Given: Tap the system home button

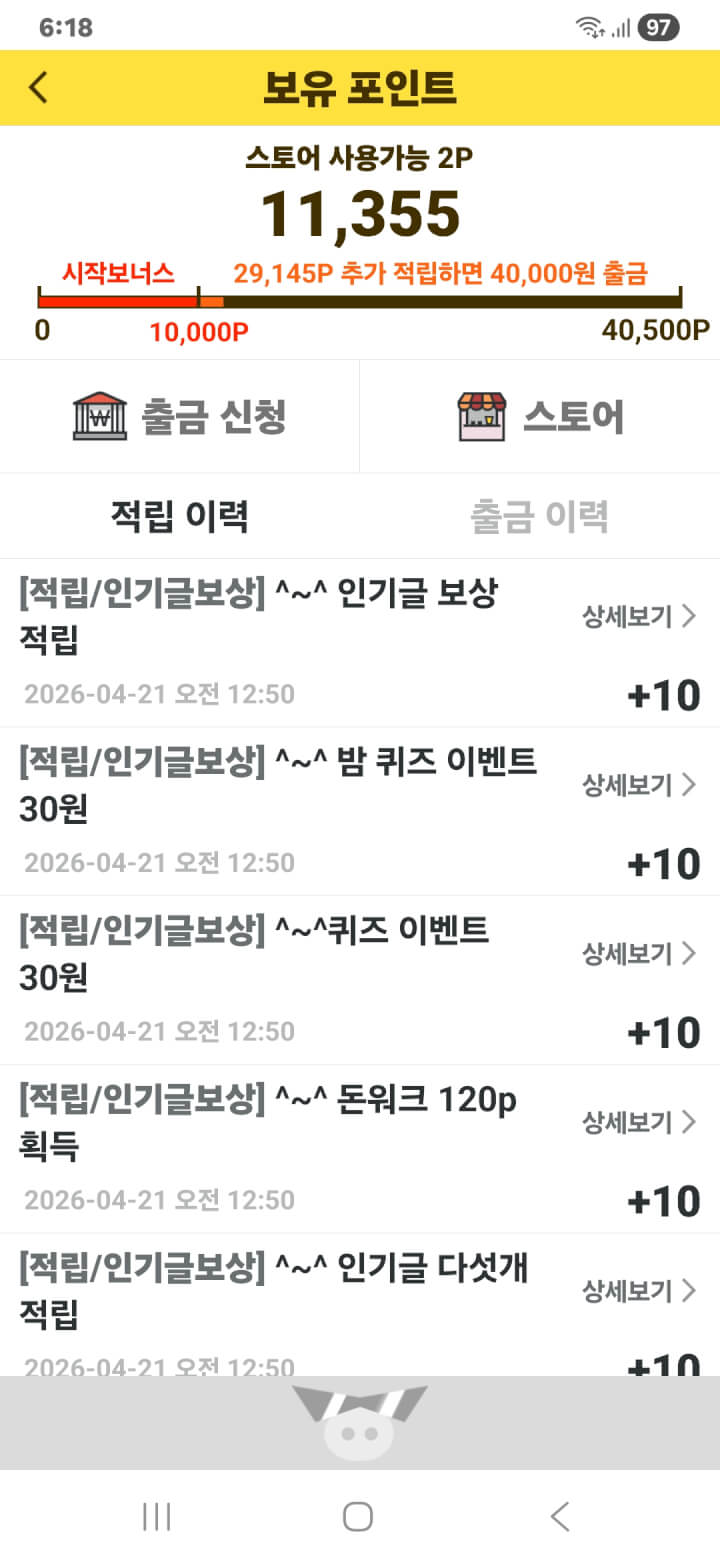Looking at the screenshot, I should point(358,1516).
